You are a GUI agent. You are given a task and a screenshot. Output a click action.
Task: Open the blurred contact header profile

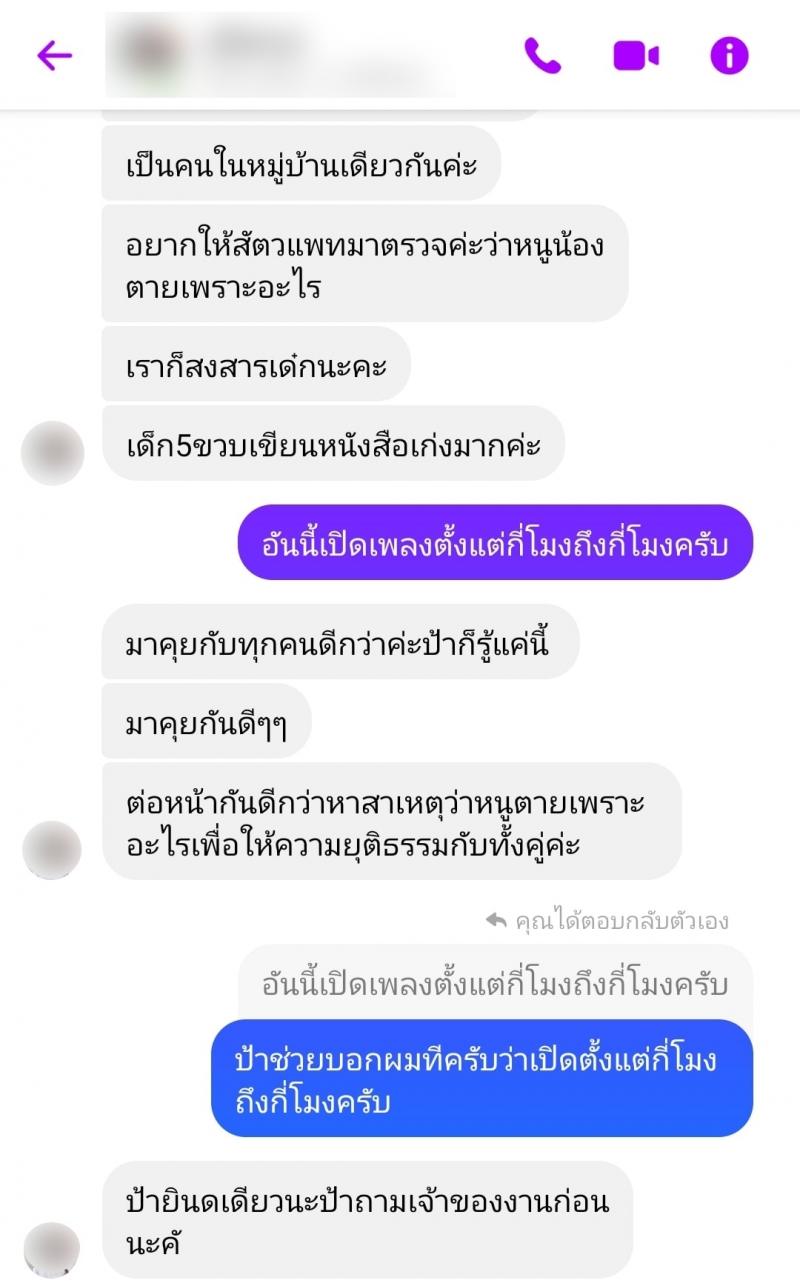280,55
